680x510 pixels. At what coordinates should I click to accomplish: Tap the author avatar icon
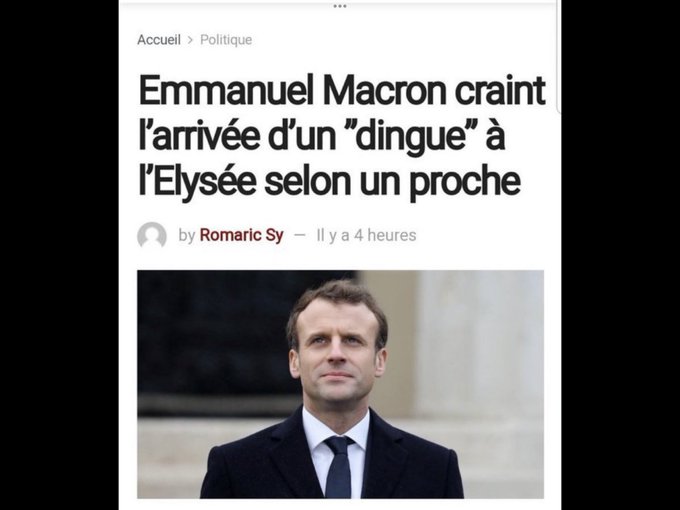[152, 236]
